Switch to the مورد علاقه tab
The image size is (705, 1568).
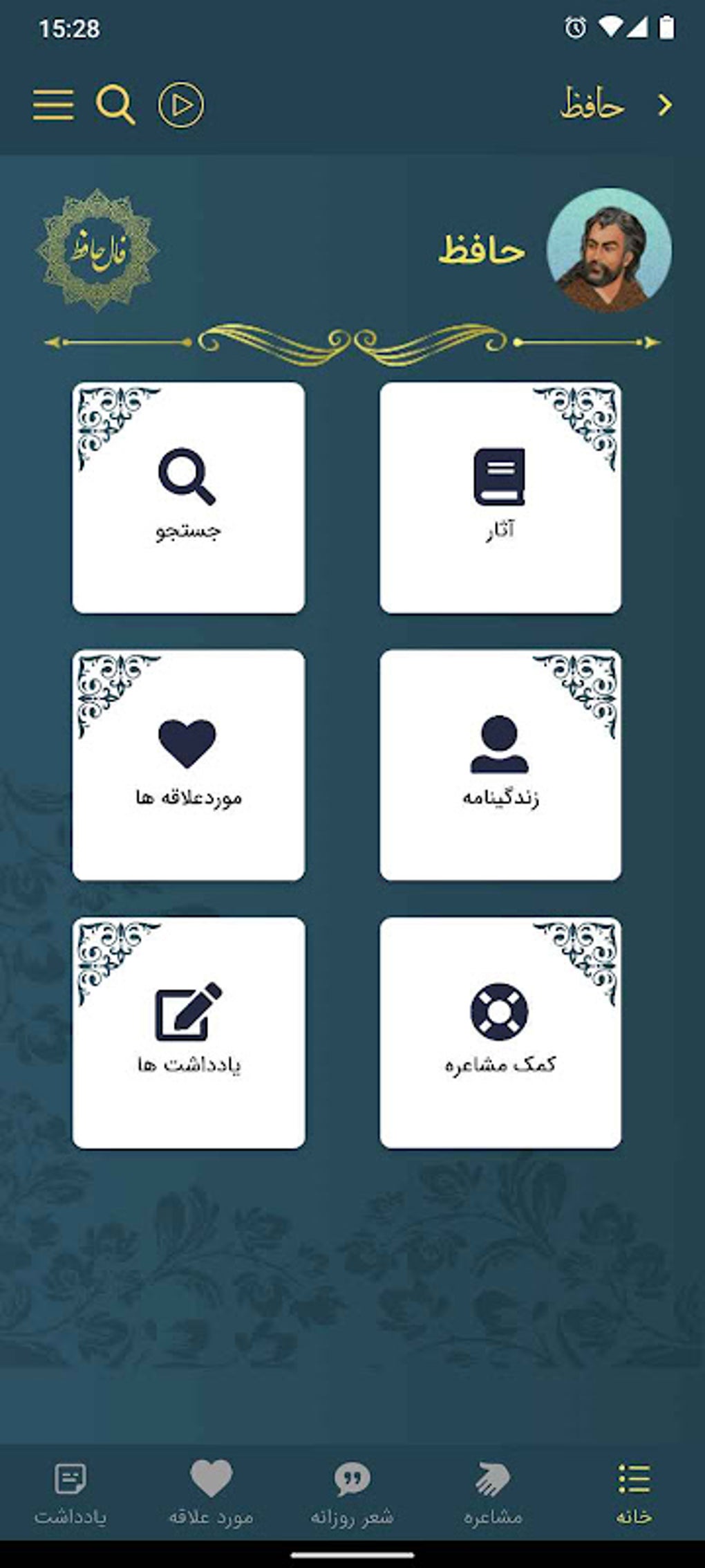coord(211,1493)
